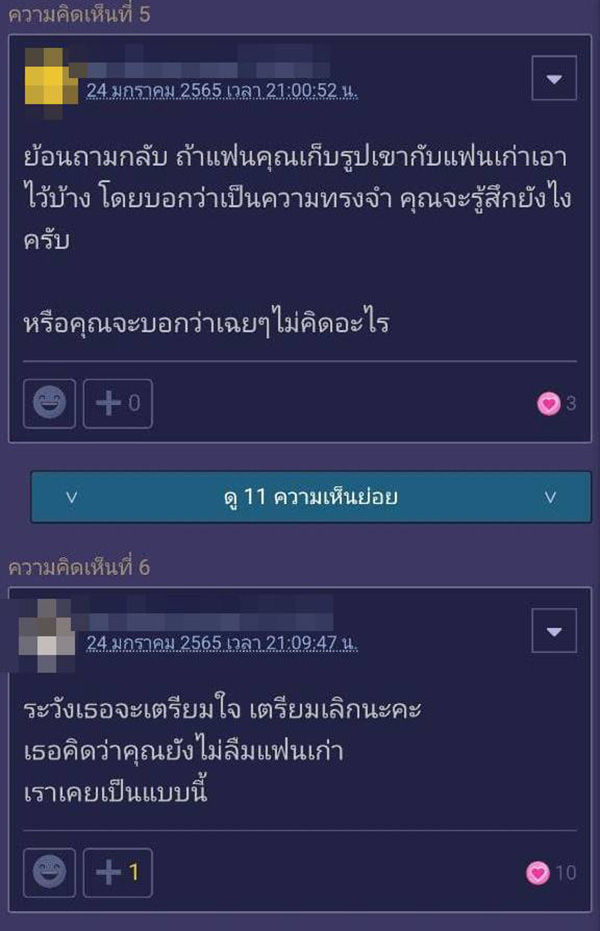Open the dropdown menu on comment 6
Viewport: 600px width, 931px height.
tap(554, 632)
